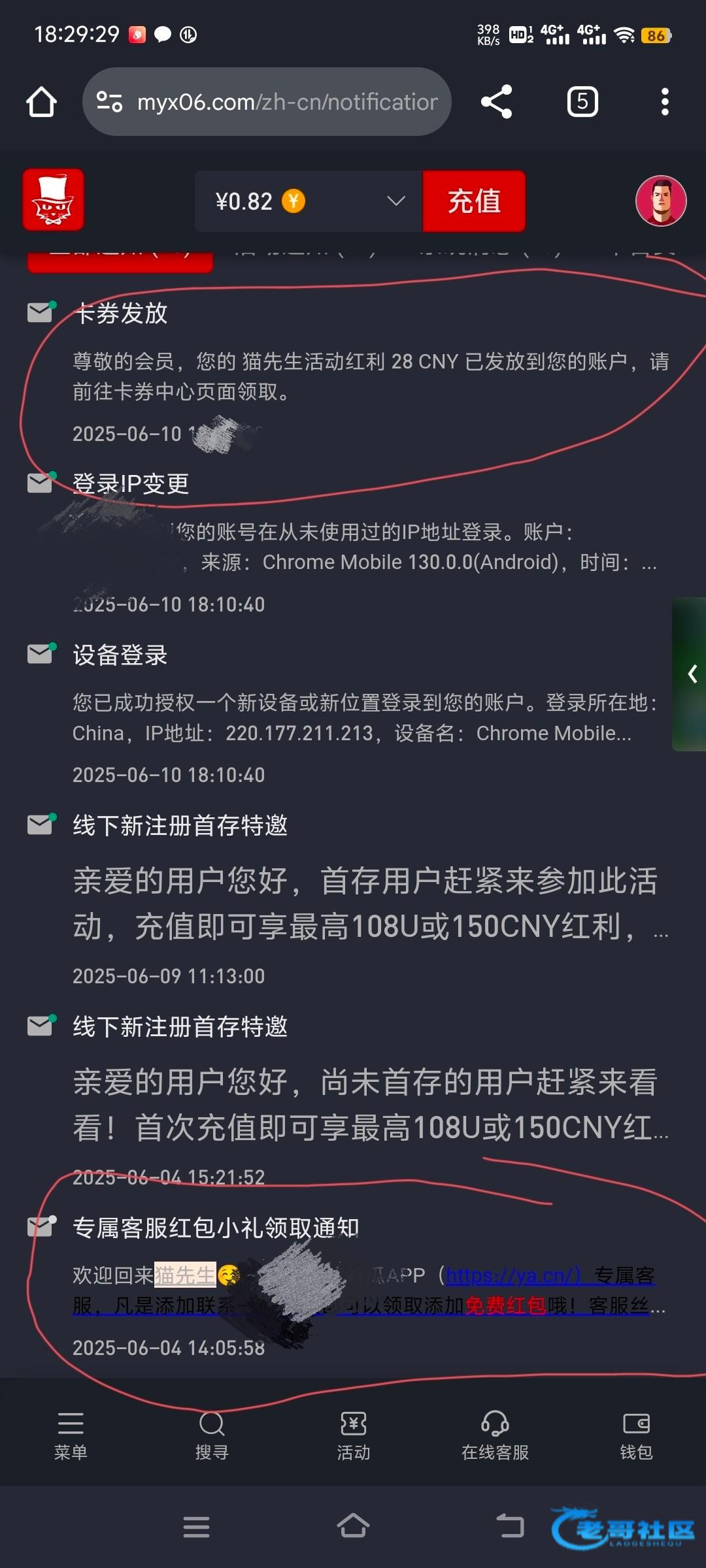Viewport: 706px width, 1568px height.
Task: Go to the browser home page
Action: click(x=41, y=102)
